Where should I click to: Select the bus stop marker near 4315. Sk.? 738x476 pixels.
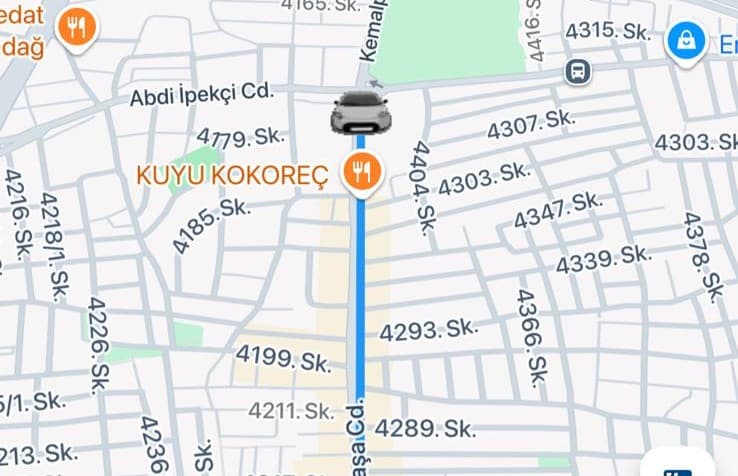pos(577,71)
